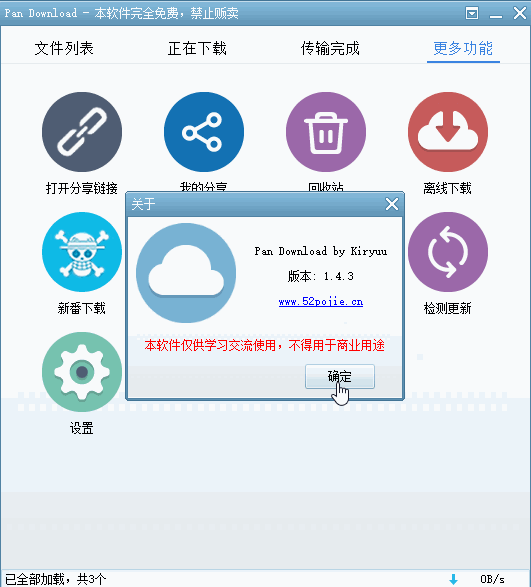Confirm the About dialog with 确定

[x=340, y=376]
